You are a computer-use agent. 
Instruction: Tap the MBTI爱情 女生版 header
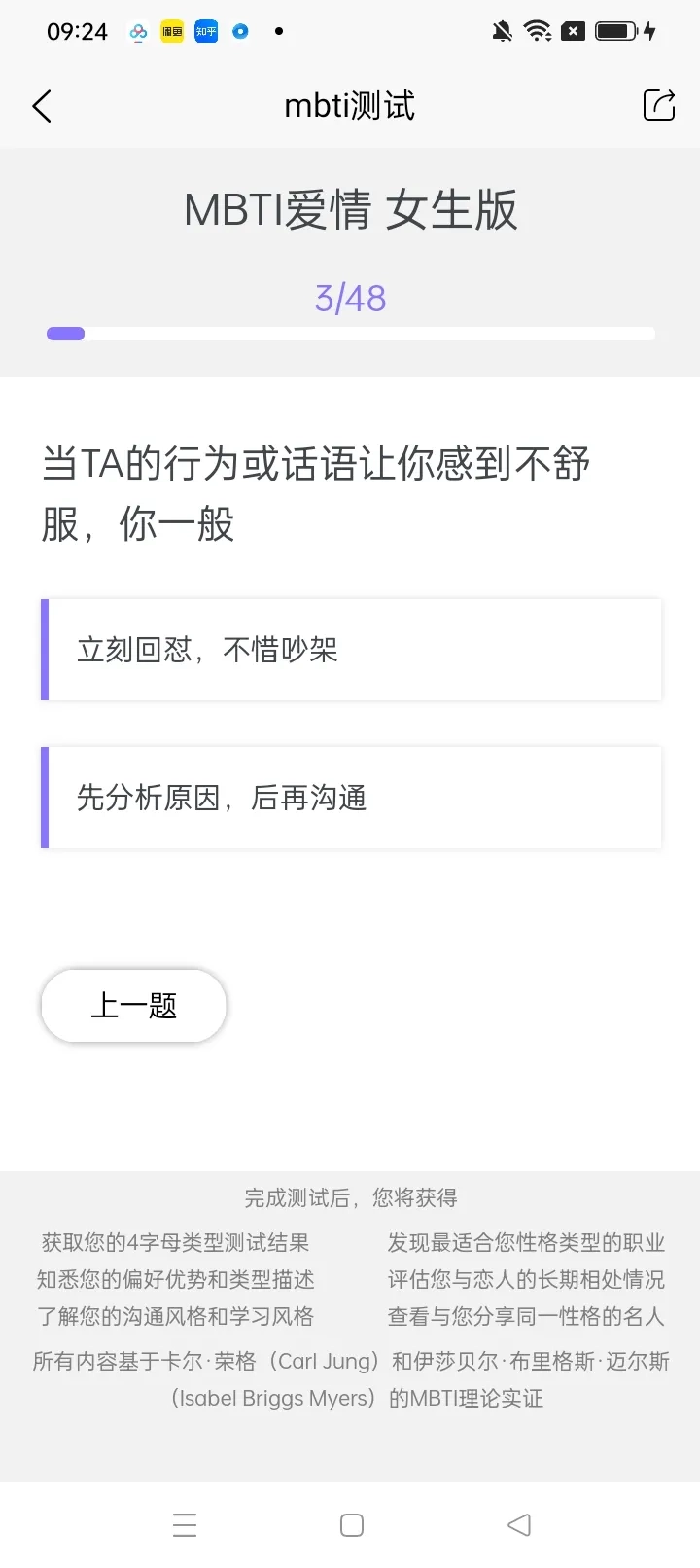[x=350, y=209]
